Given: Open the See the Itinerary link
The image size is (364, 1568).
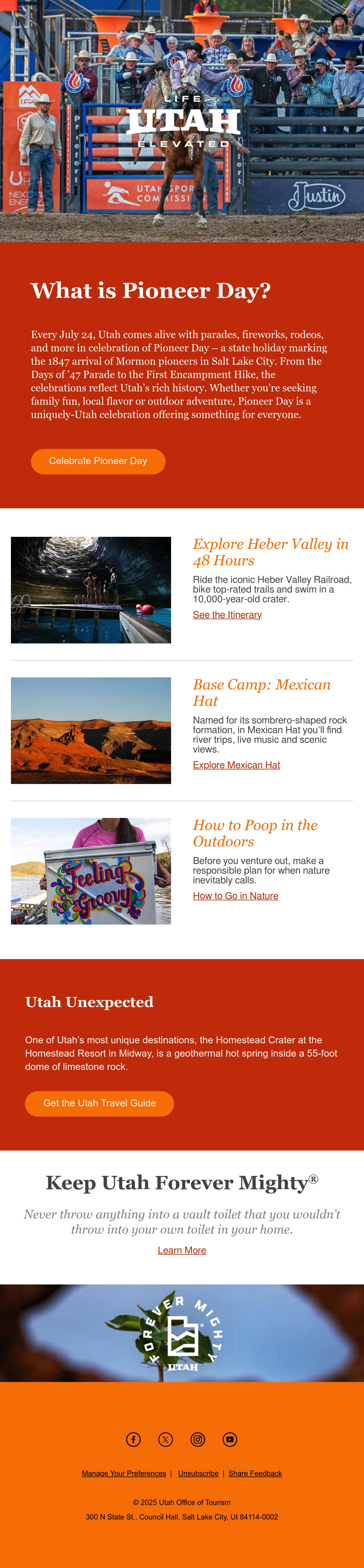Looking at the screenshot, I should click(227, 615).
